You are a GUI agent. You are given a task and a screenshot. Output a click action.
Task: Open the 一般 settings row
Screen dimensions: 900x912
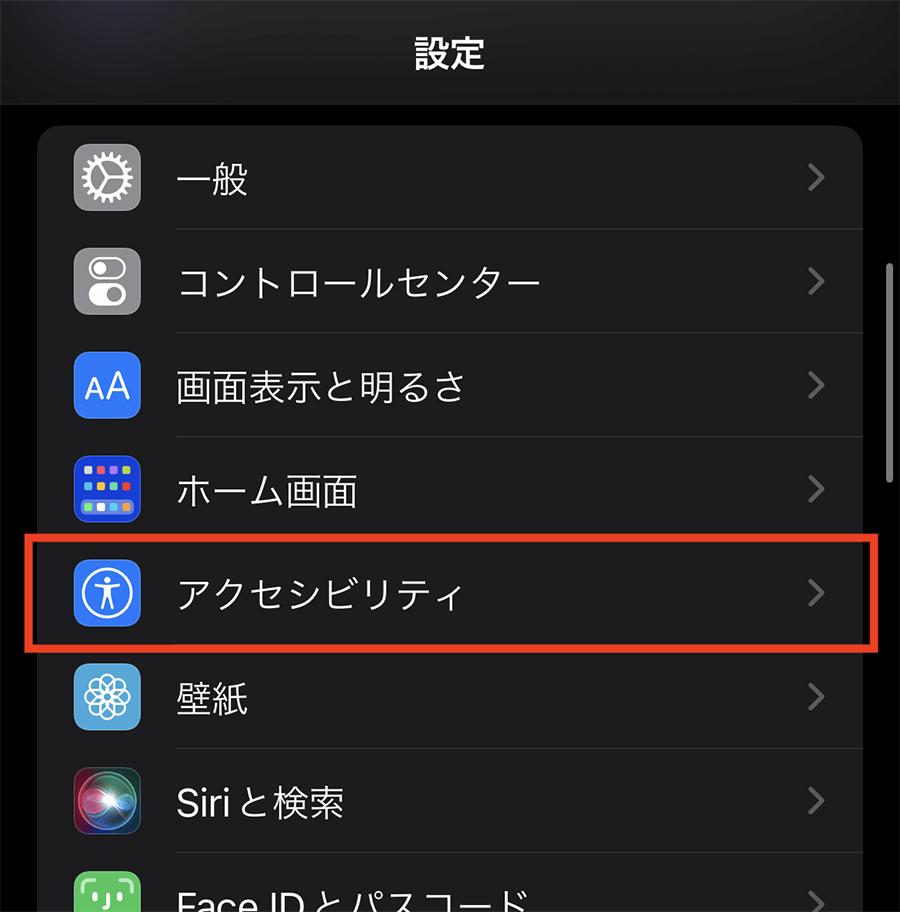450,179
